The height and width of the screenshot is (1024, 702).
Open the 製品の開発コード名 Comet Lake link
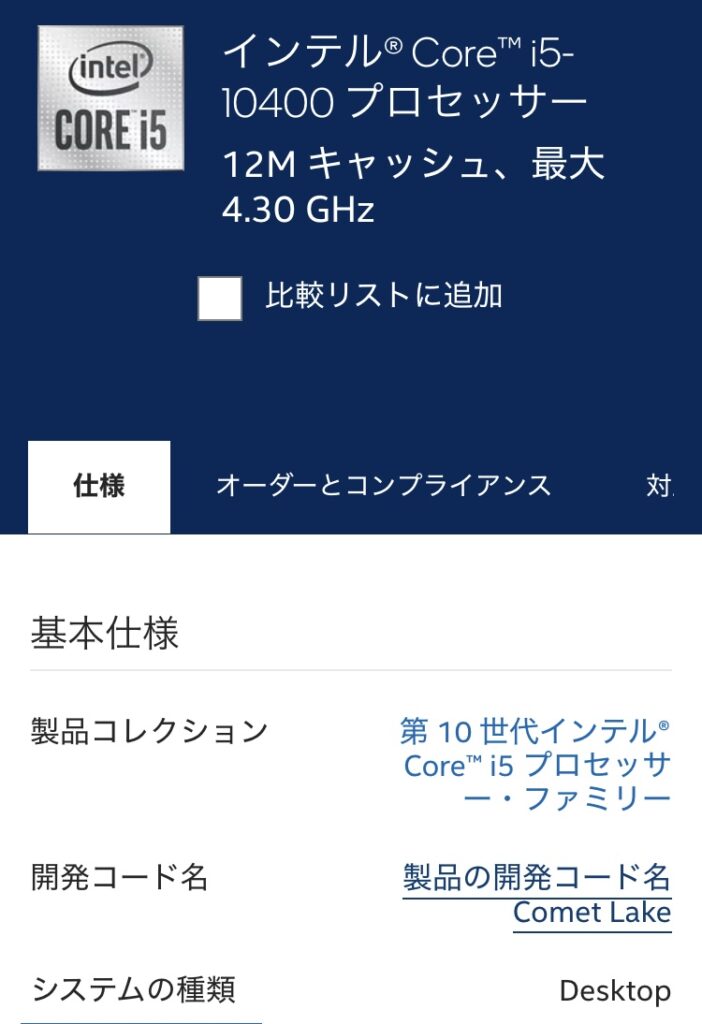coord(537,895)
